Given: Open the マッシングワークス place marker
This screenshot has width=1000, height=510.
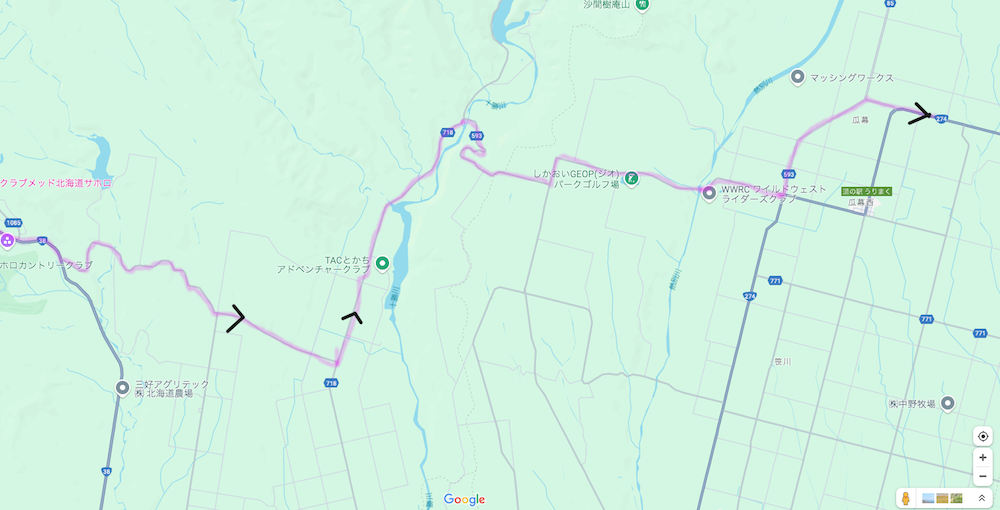Looking at the screenshot, I should click(x=798, y=77).
